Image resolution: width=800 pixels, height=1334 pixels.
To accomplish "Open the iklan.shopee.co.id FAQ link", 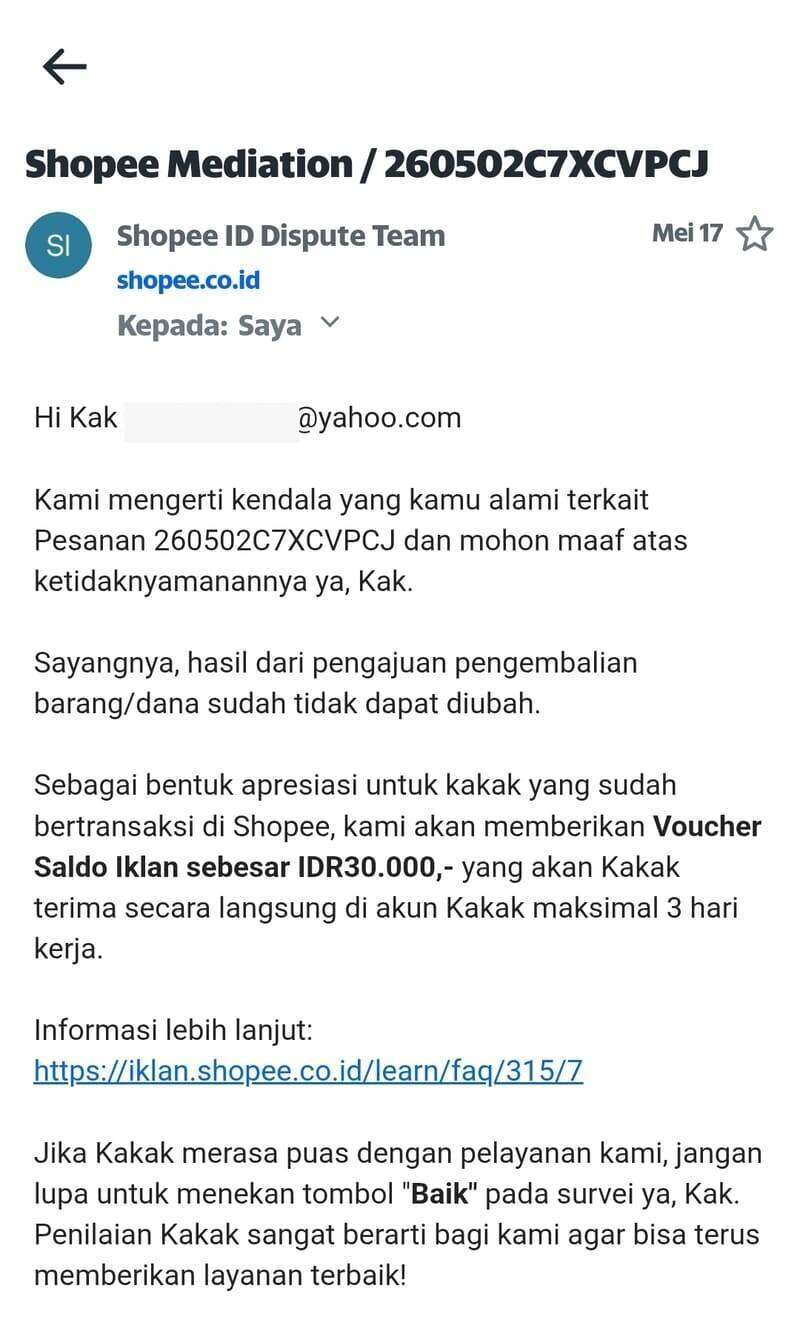I will [308, 1071].
